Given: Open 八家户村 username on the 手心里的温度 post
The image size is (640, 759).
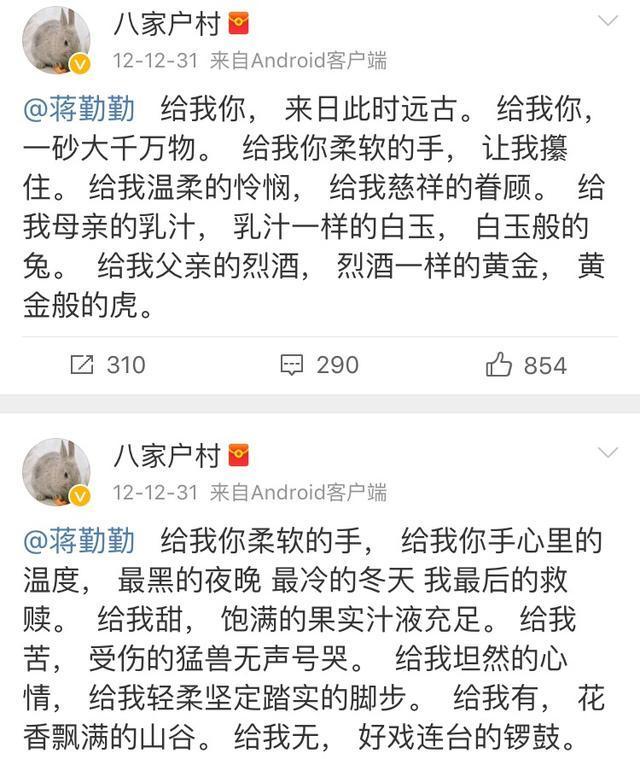Looking at the screenshot, I should click(164, 455).
